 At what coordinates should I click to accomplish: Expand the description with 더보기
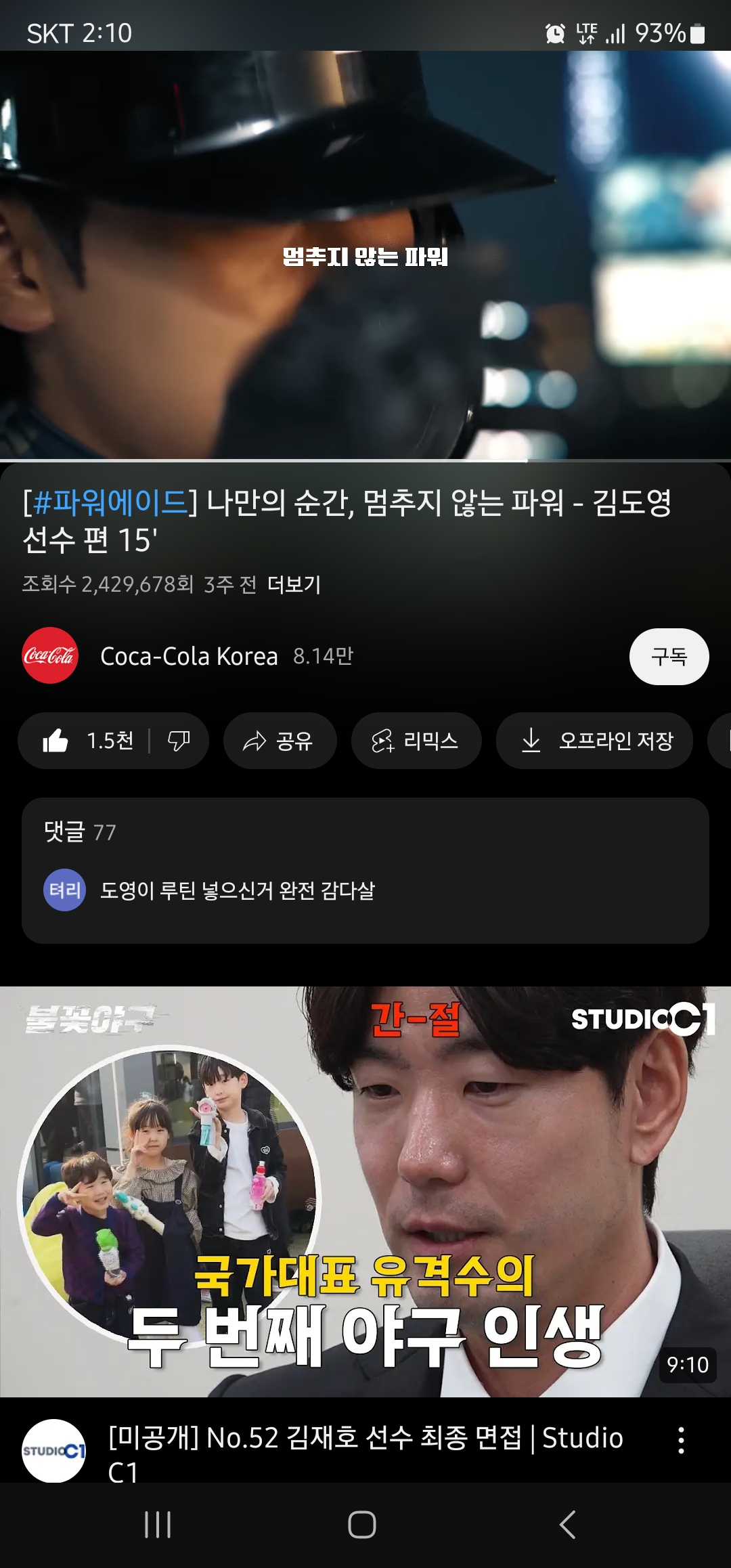[294, 584]
